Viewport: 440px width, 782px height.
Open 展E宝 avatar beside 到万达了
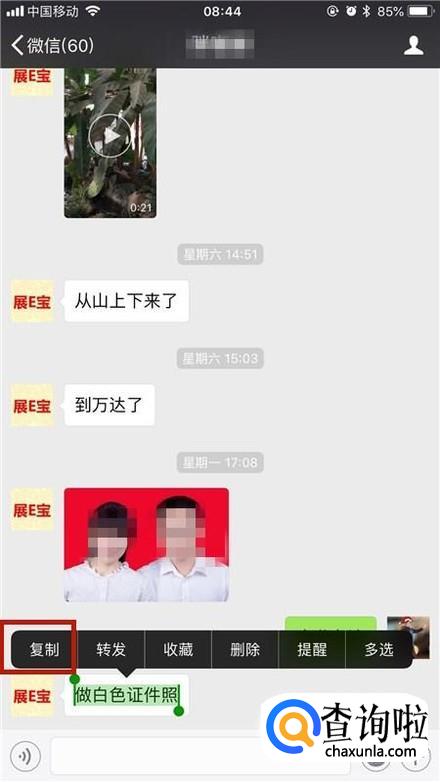tap(32, 405)
